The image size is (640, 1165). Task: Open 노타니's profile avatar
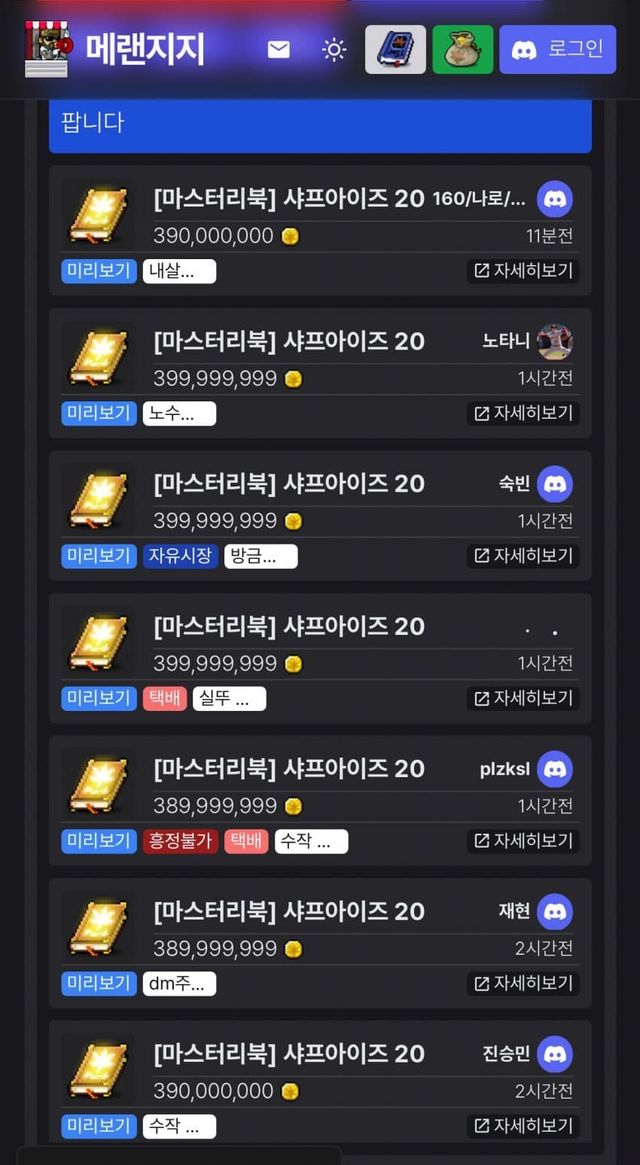pyautogui.click(x=555, y=342)
